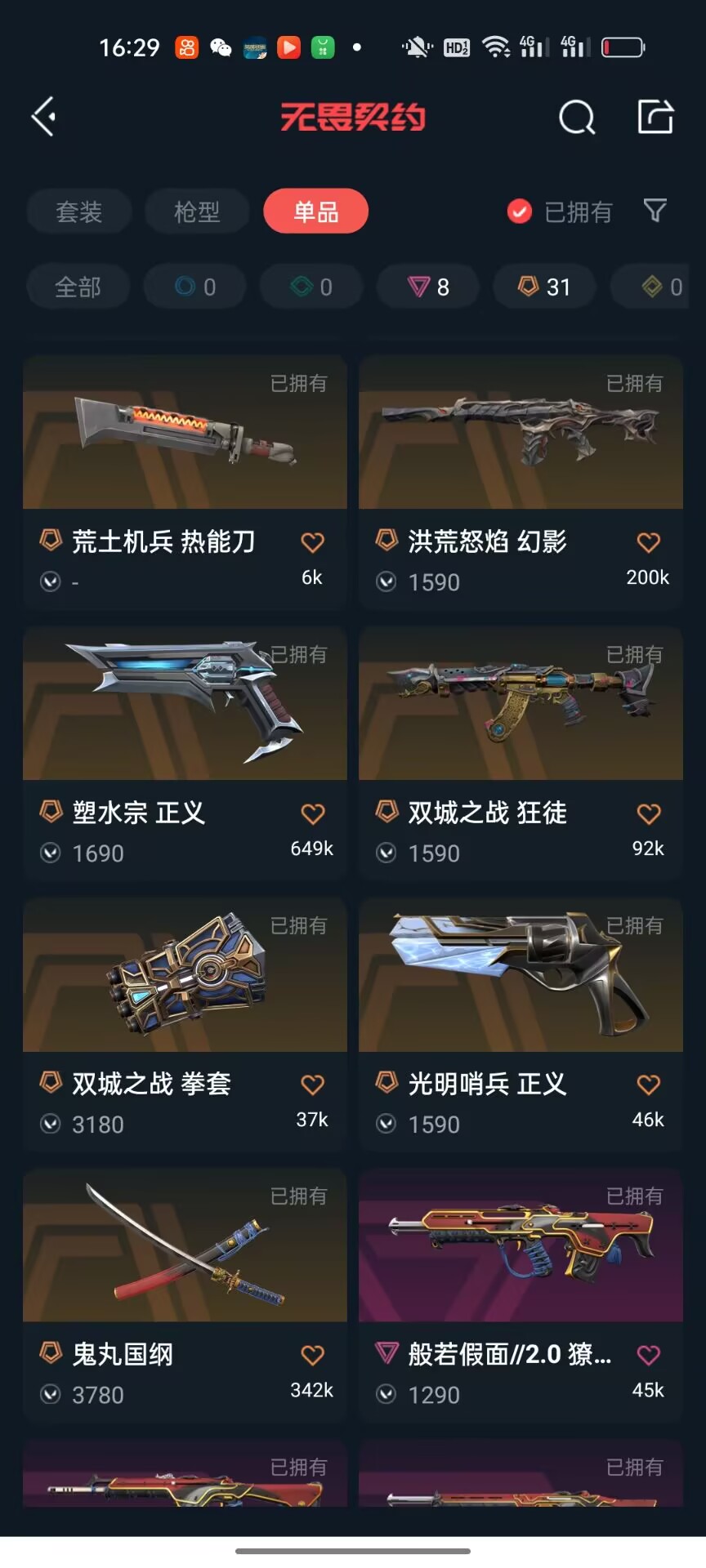Like the 般若假面//2.0 skin
This screenshot has height=1568, width=706.
click(648, 1356)
